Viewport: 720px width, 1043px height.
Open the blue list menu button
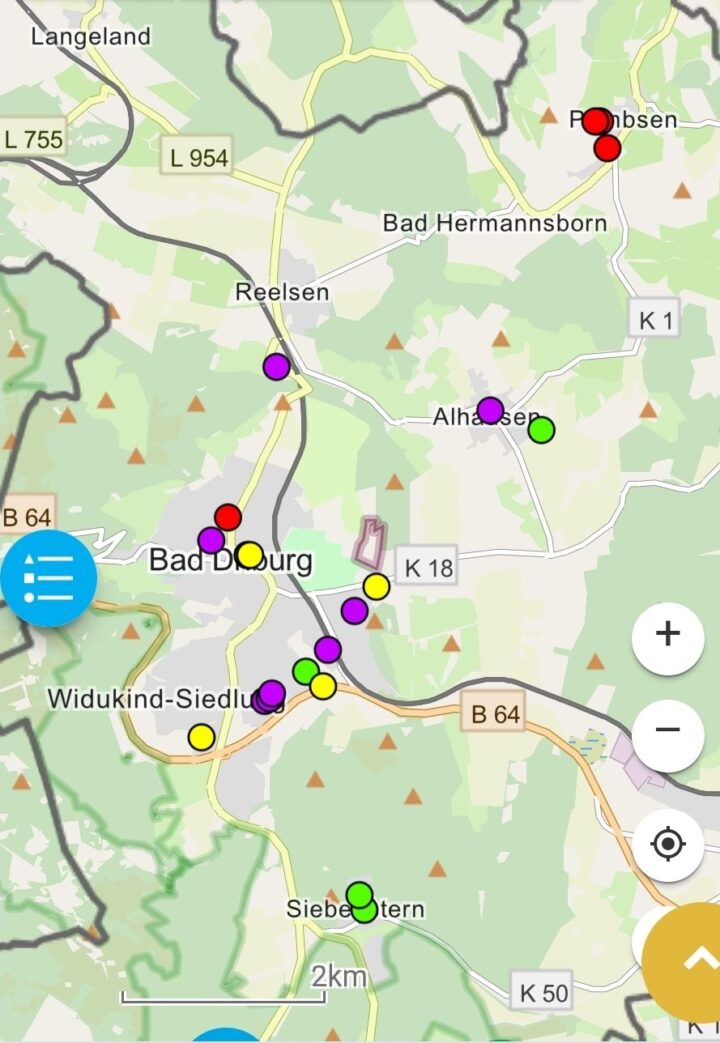tap(48, 578)
